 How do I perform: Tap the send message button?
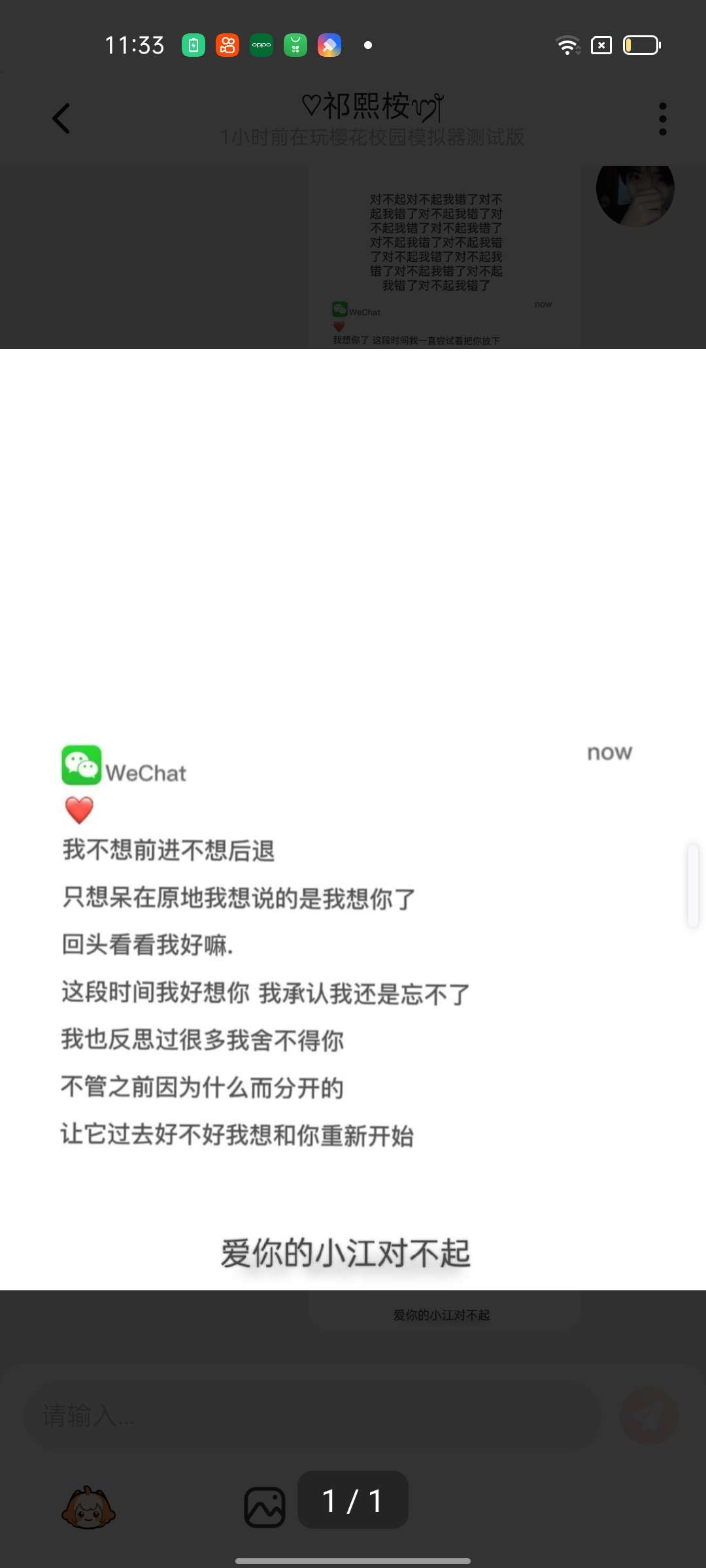click(x=648, y=1416)
